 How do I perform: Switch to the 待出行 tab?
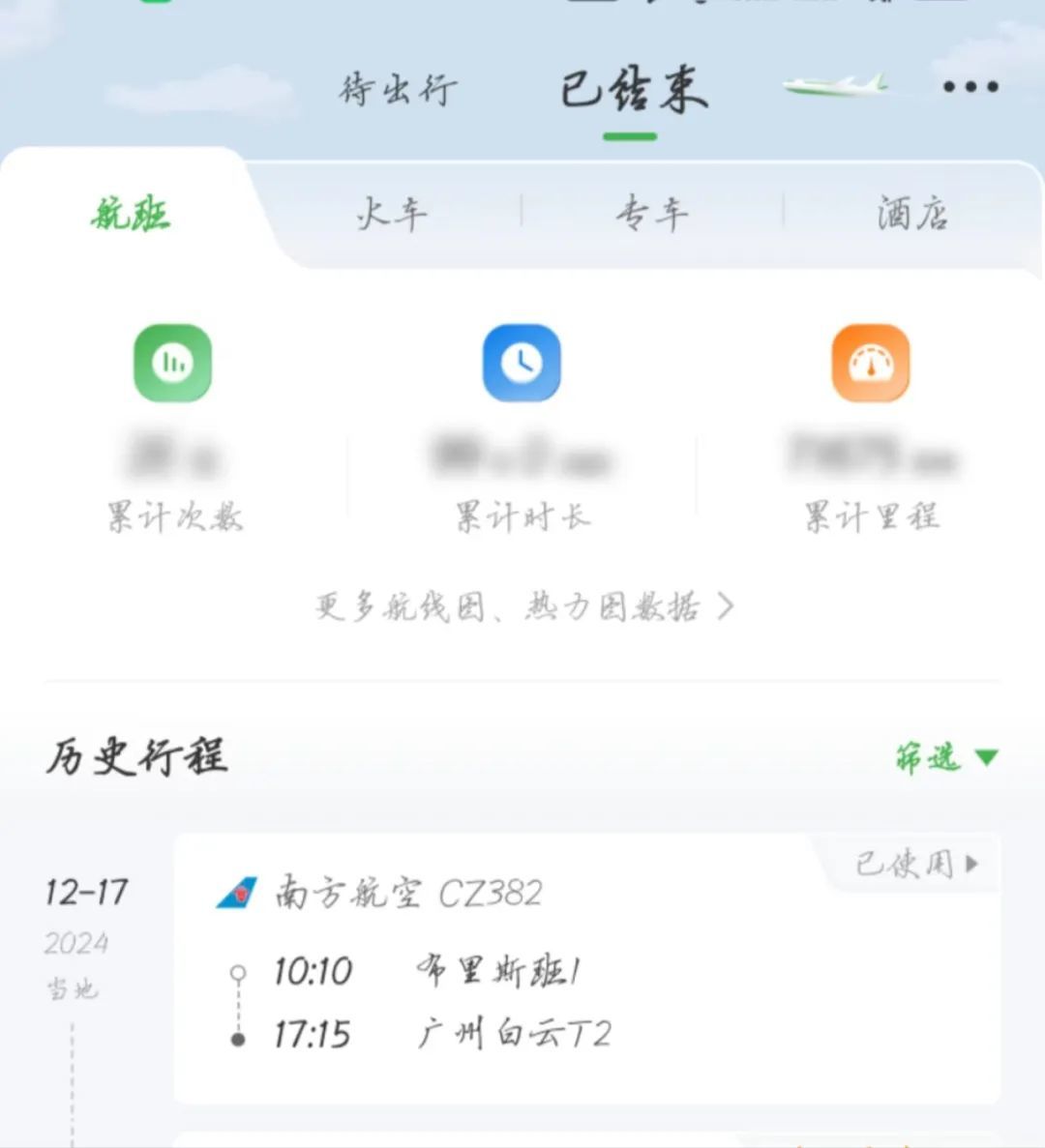coord(397,89)
